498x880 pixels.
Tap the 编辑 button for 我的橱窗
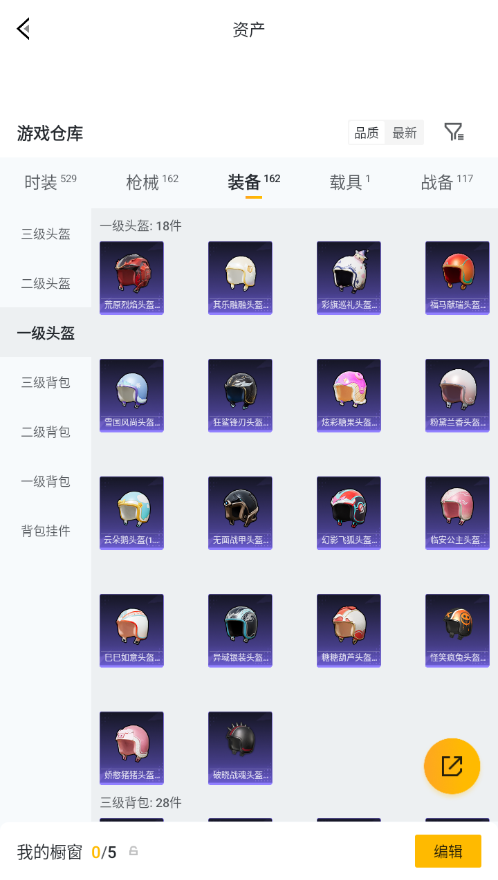click(448, 851)
